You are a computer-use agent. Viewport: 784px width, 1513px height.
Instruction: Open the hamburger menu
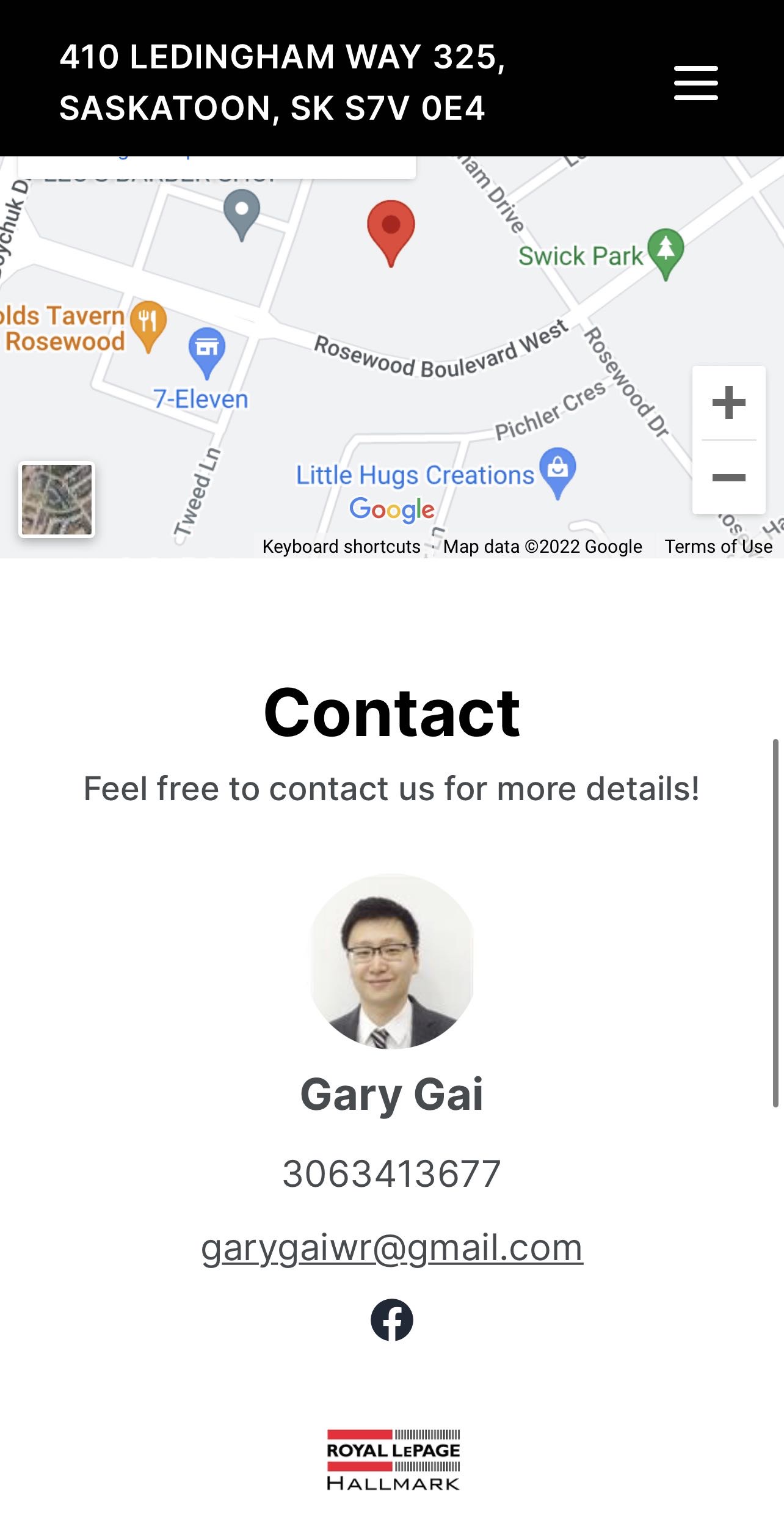click(x=695, y=82)
